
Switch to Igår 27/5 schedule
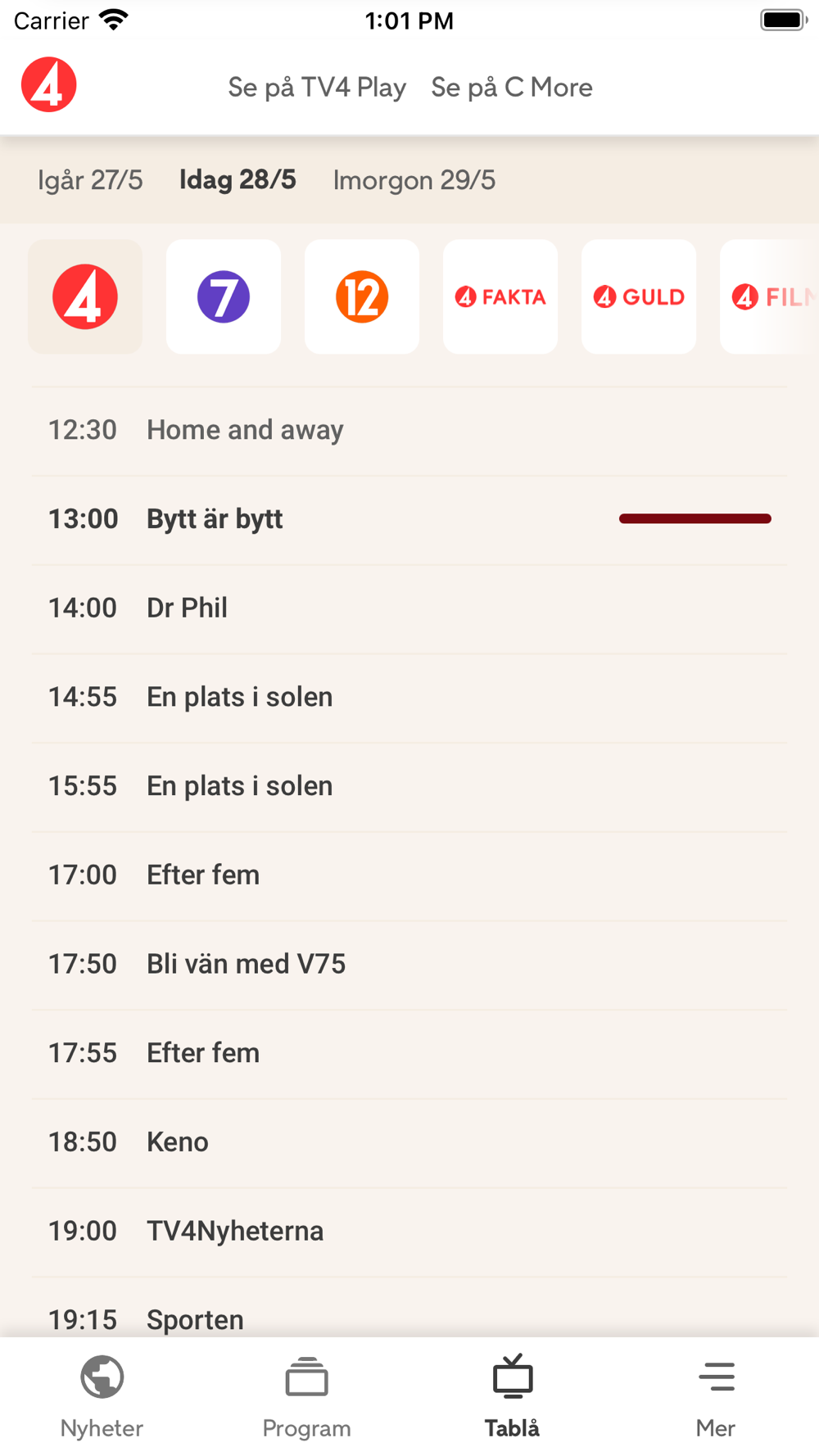[x=90, y=180]
